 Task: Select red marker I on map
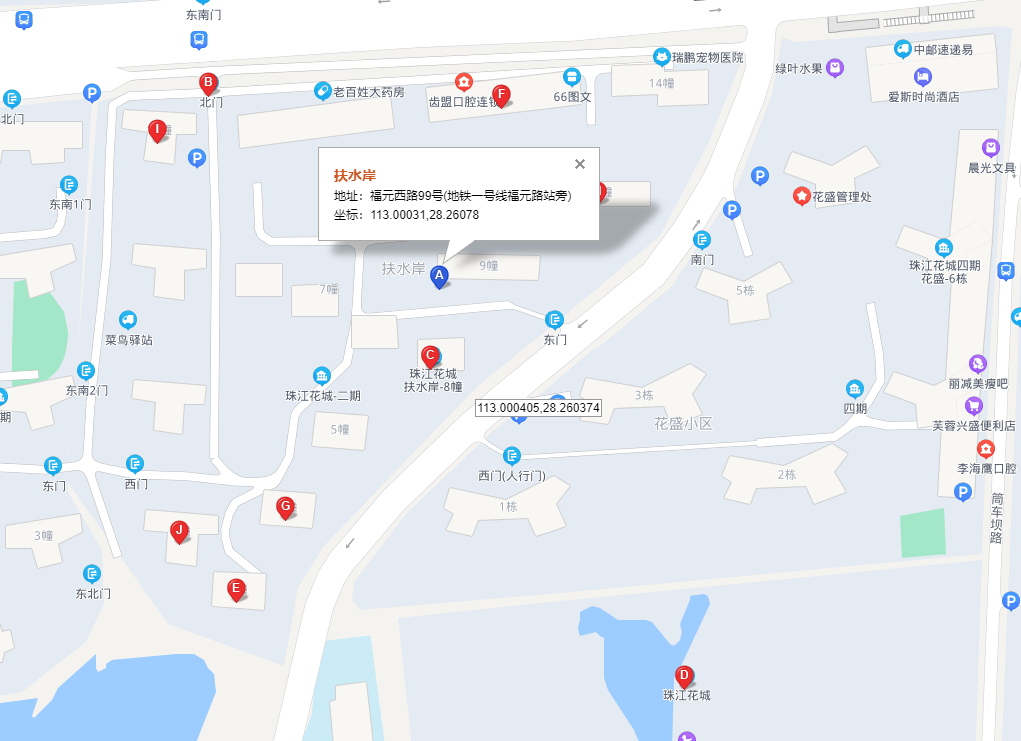156,130
